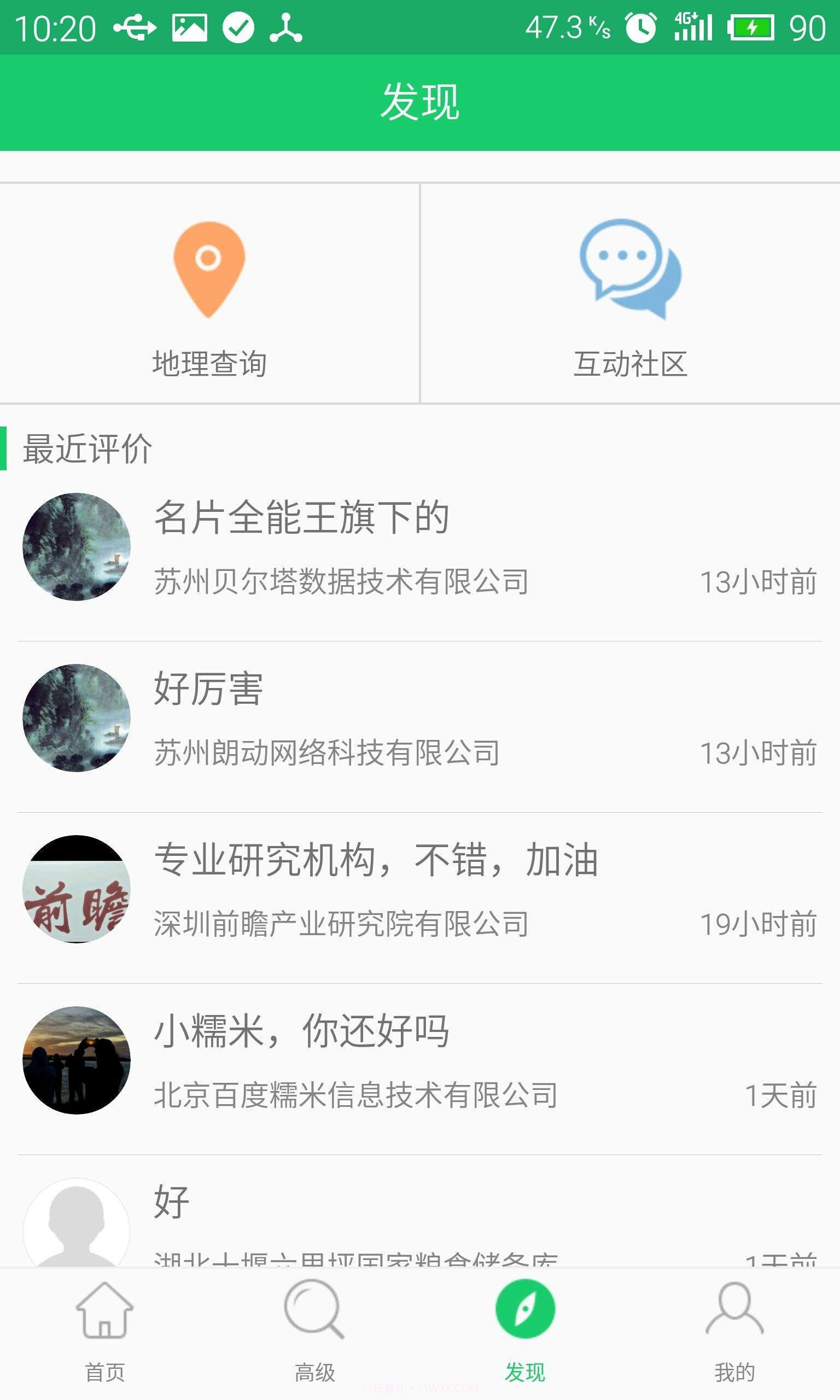Tap 北京百度糯米信息技术有限公司 link

(x=357, y=1094)
